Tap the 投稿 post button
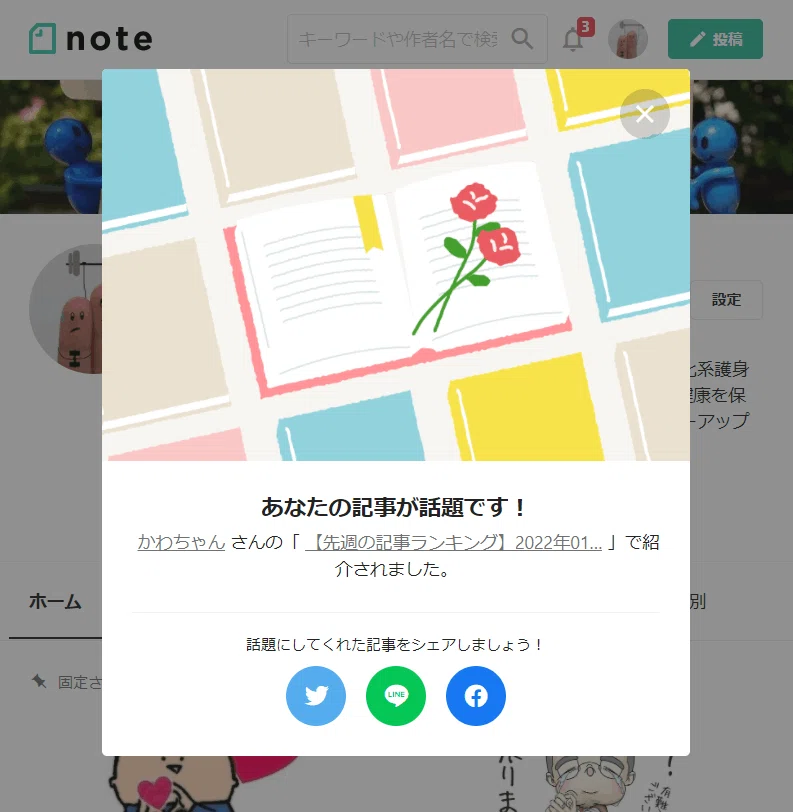This screenshot has height=812, width=793. pos(715,39)
